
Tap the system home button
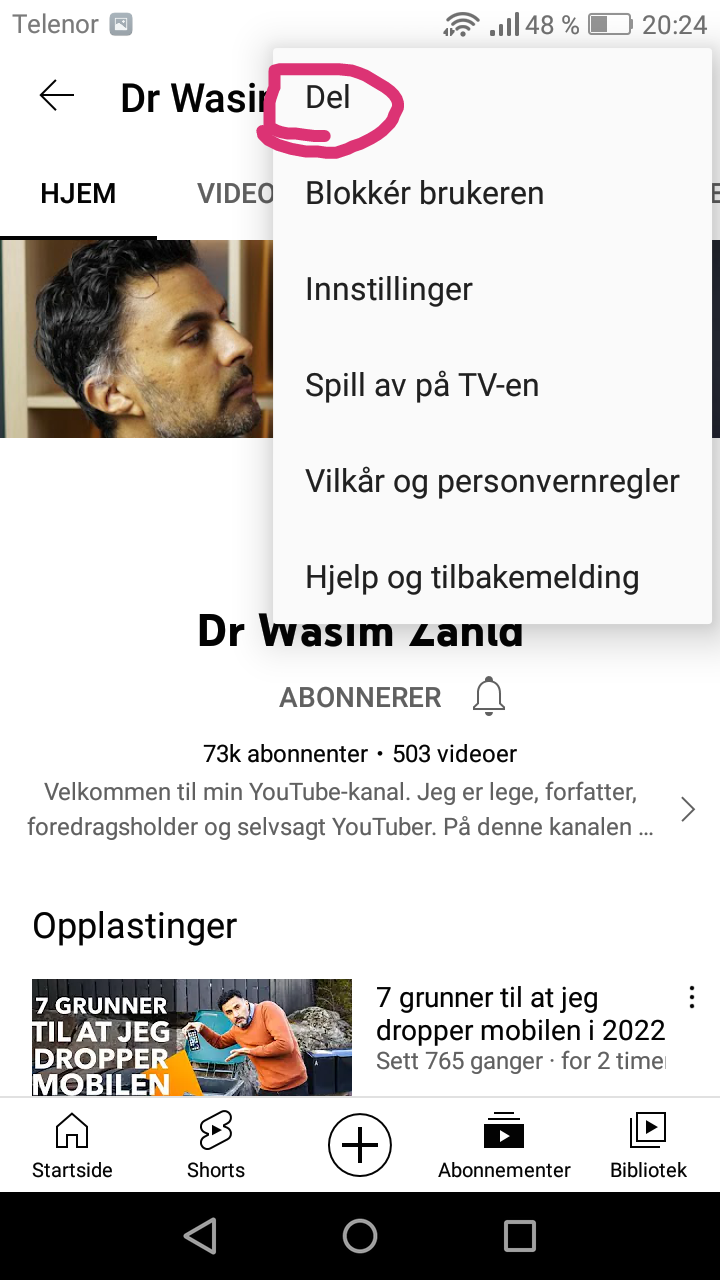(x=360, y=1237)
